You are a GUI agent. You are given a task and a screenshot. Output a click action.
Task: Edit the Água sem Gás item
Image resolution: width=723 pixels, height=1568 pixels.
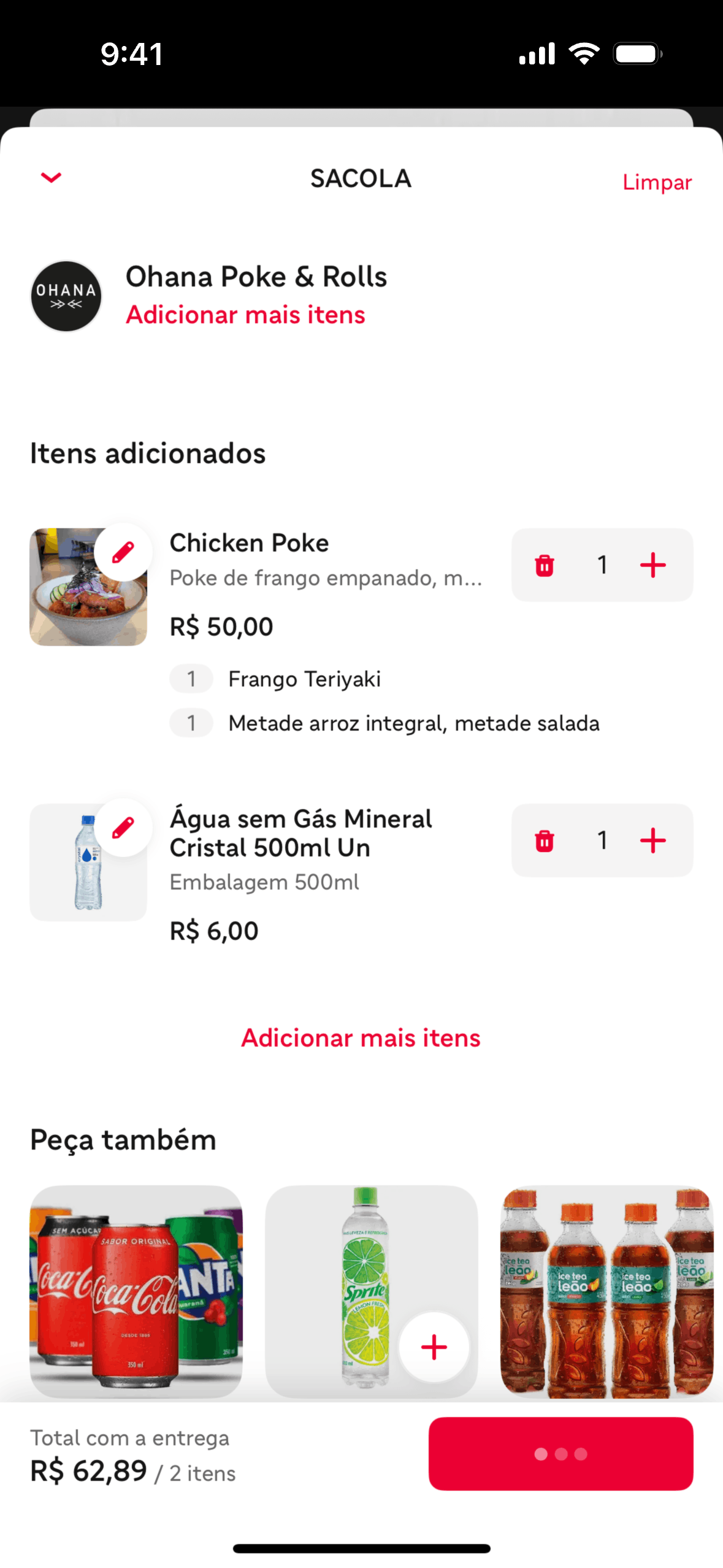tap(123, 828)
